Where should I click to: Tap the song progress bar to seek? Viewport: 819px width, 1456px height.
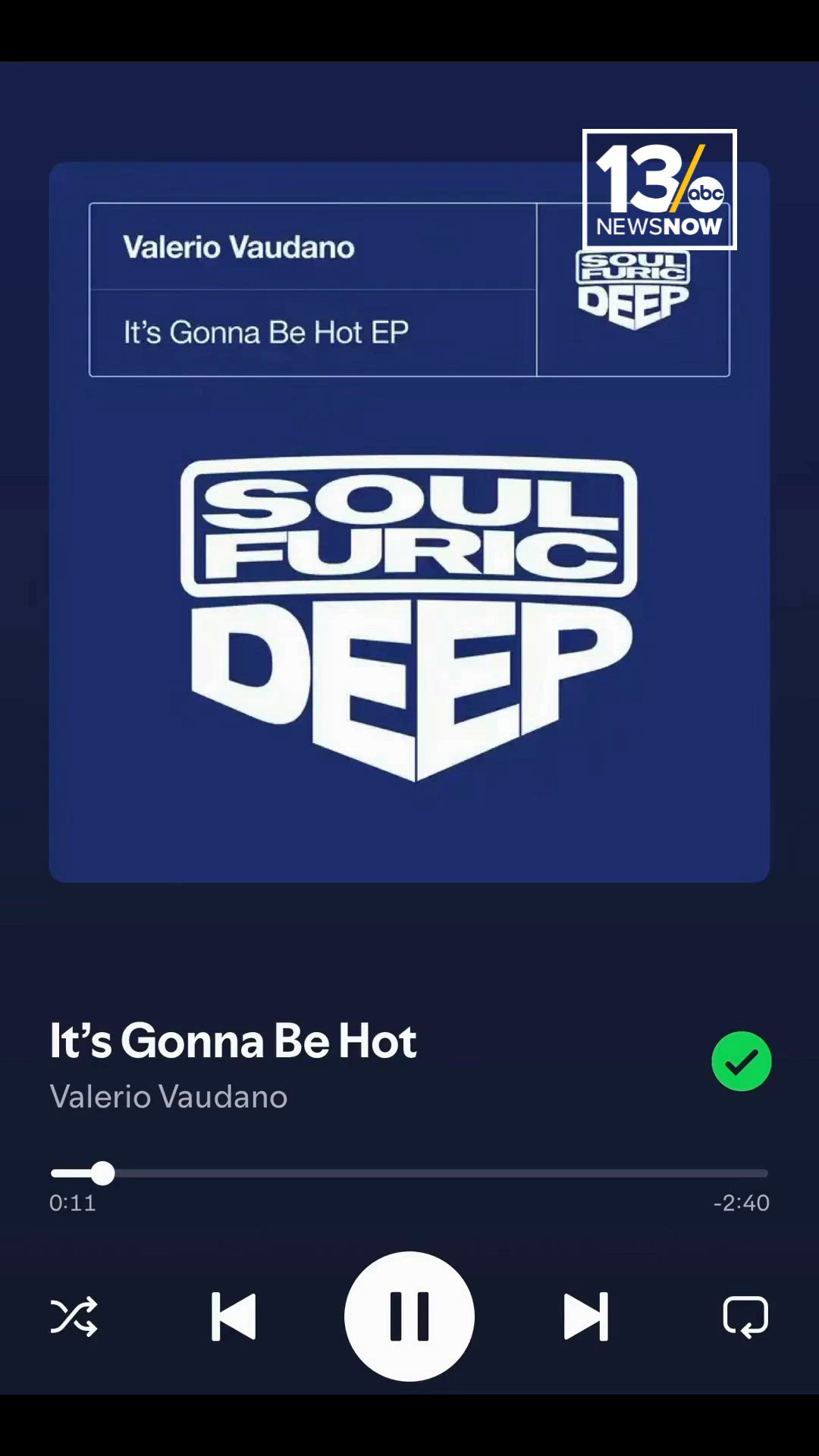409,1173
